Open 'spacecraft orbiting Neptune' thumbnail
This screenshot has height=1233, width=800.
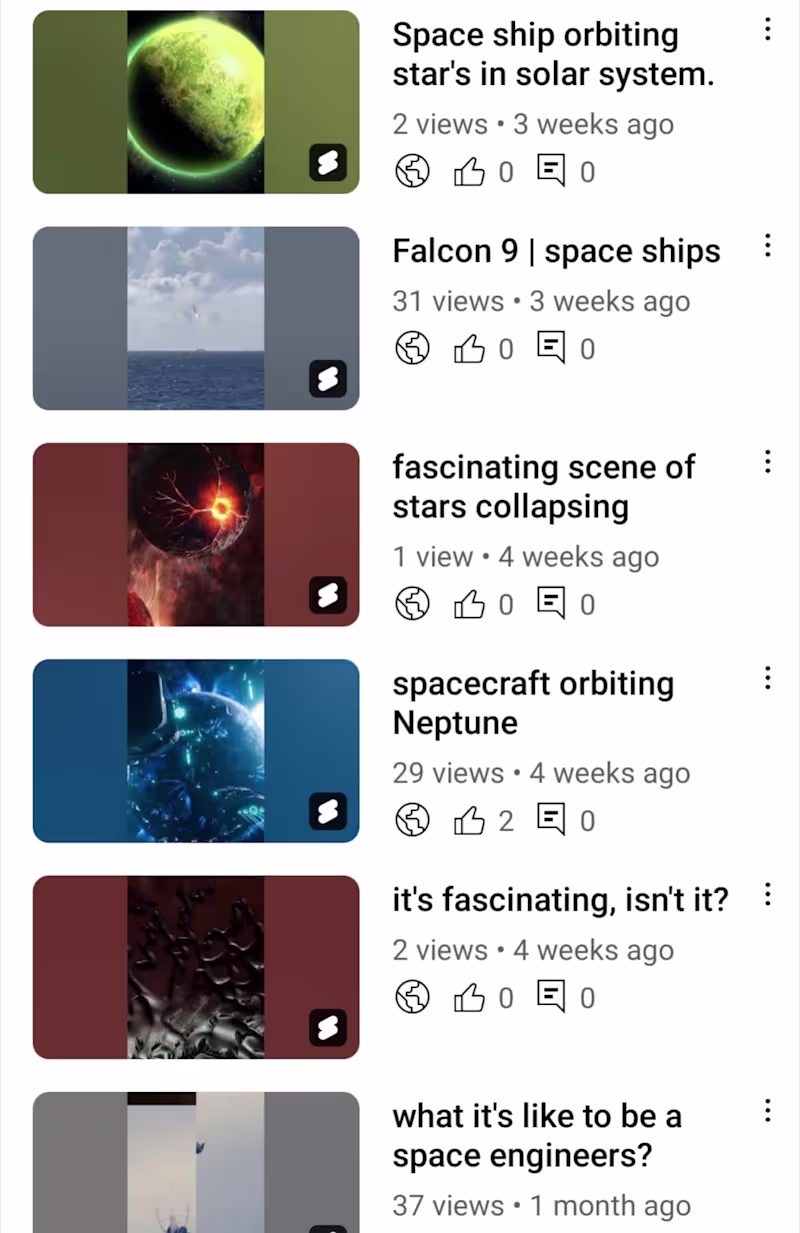click(196, 750)
